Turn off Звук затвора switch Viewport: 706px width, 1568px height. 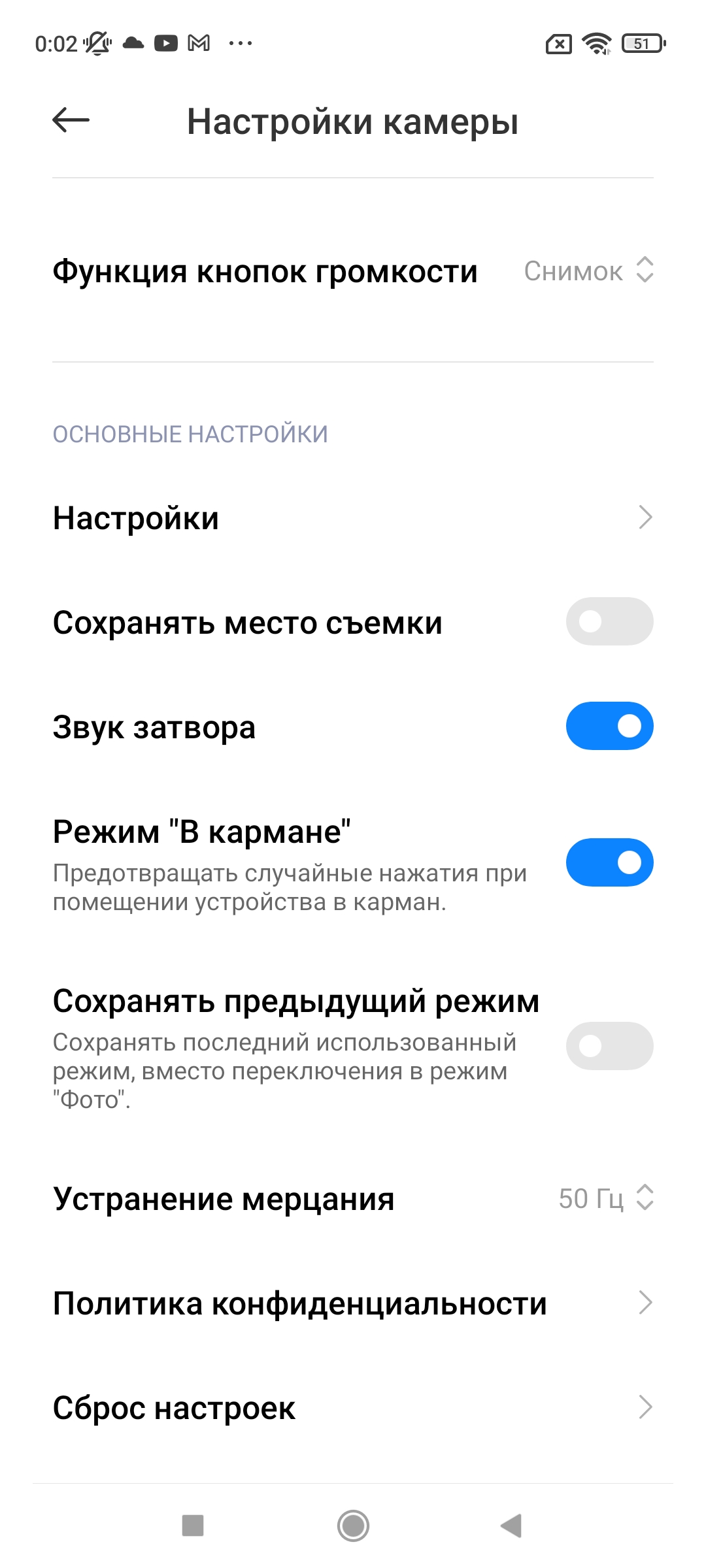(609, 726)
